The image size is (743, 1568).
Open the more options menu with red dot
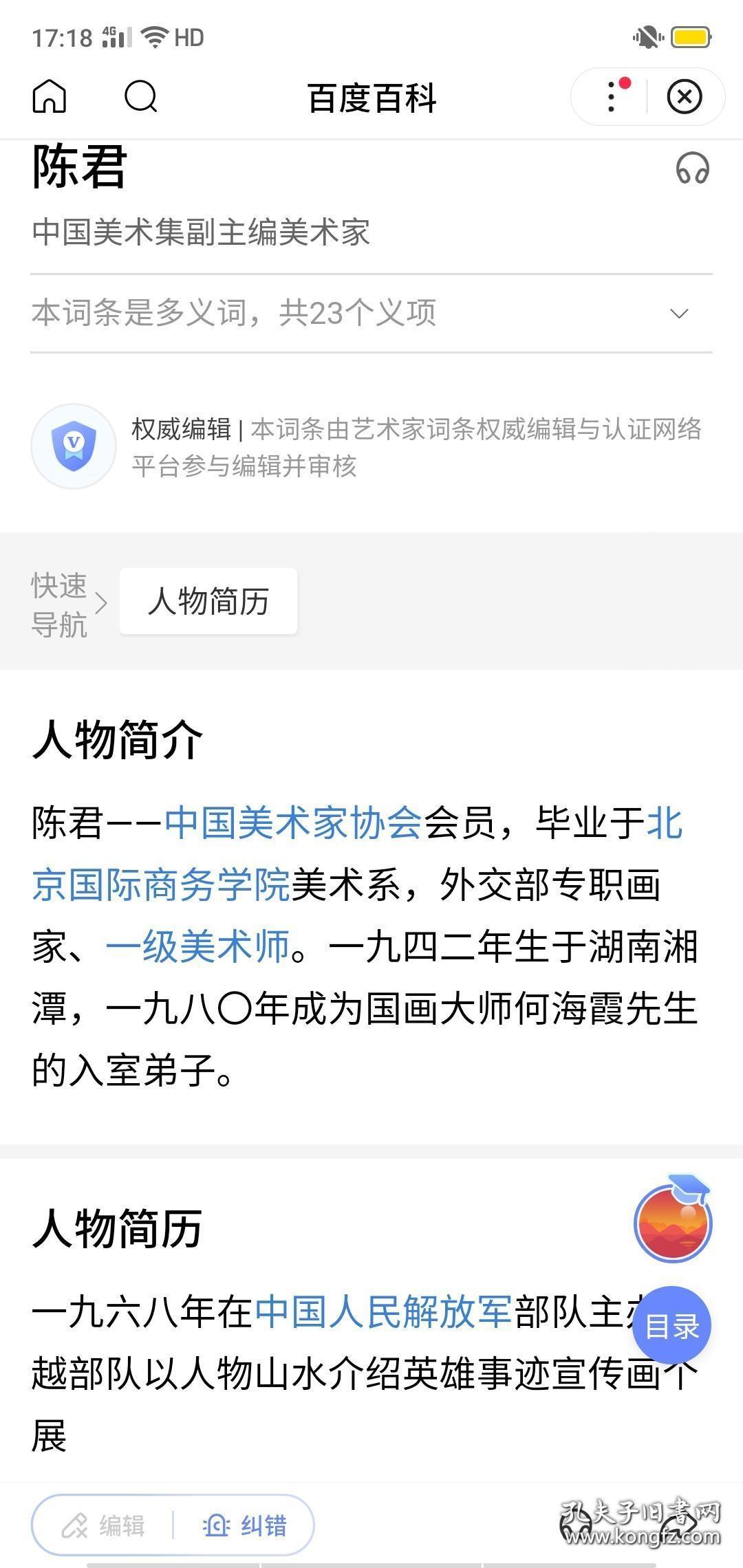[x=611, y=96]
